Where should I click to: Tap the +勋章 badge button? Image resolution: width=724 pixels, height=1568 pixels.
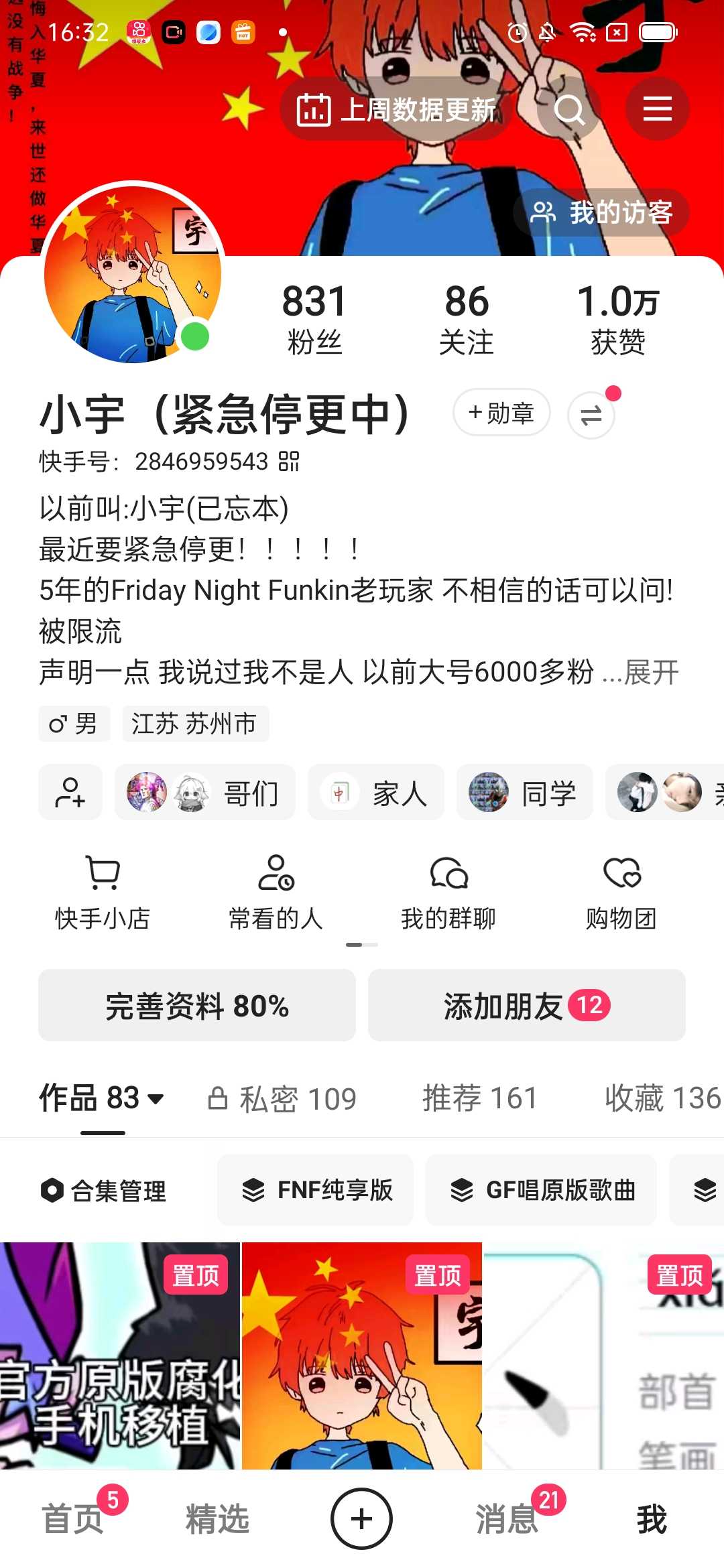coord(501,413)
